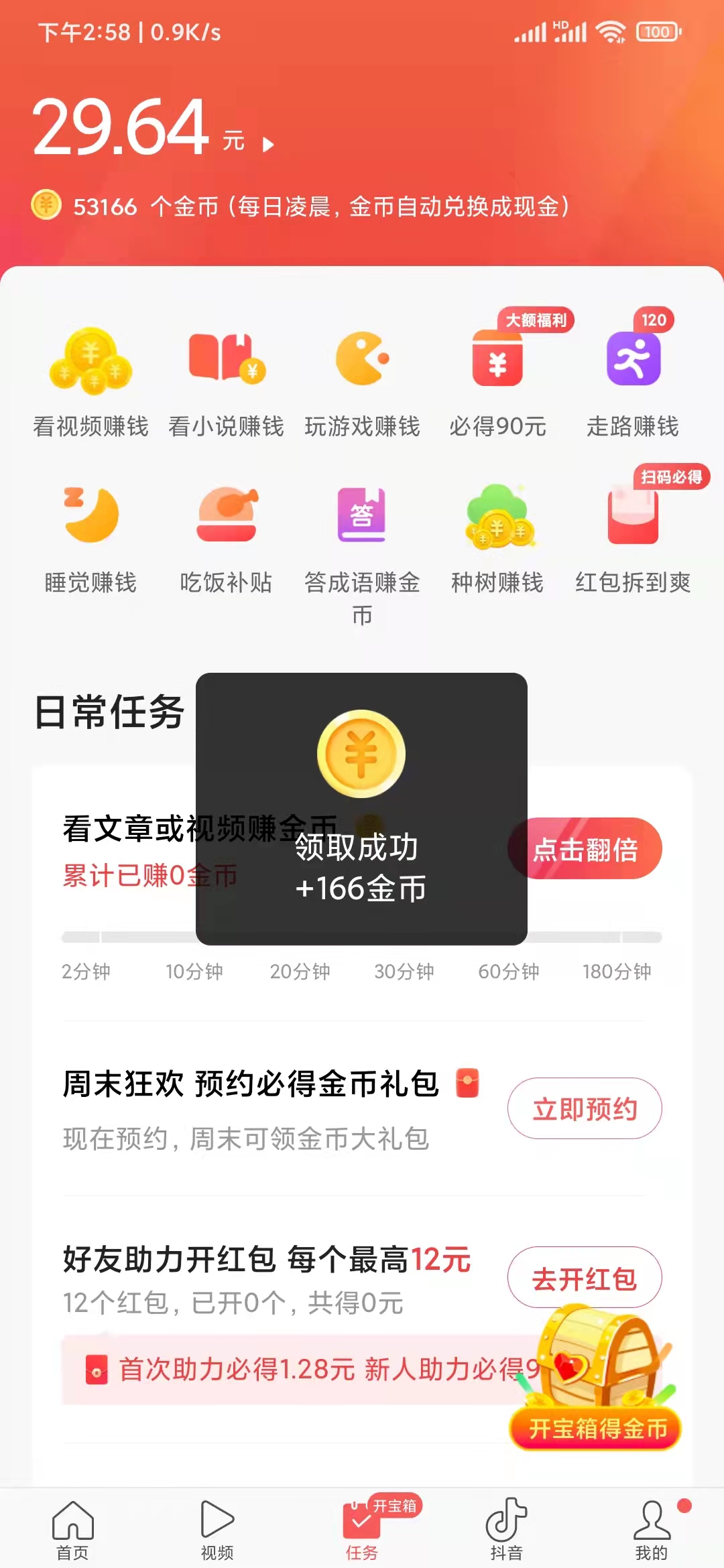Open the 我的 profile tab
Image resolution: width=724 pixels, height=1568 pixels.
pos(652,1521)
